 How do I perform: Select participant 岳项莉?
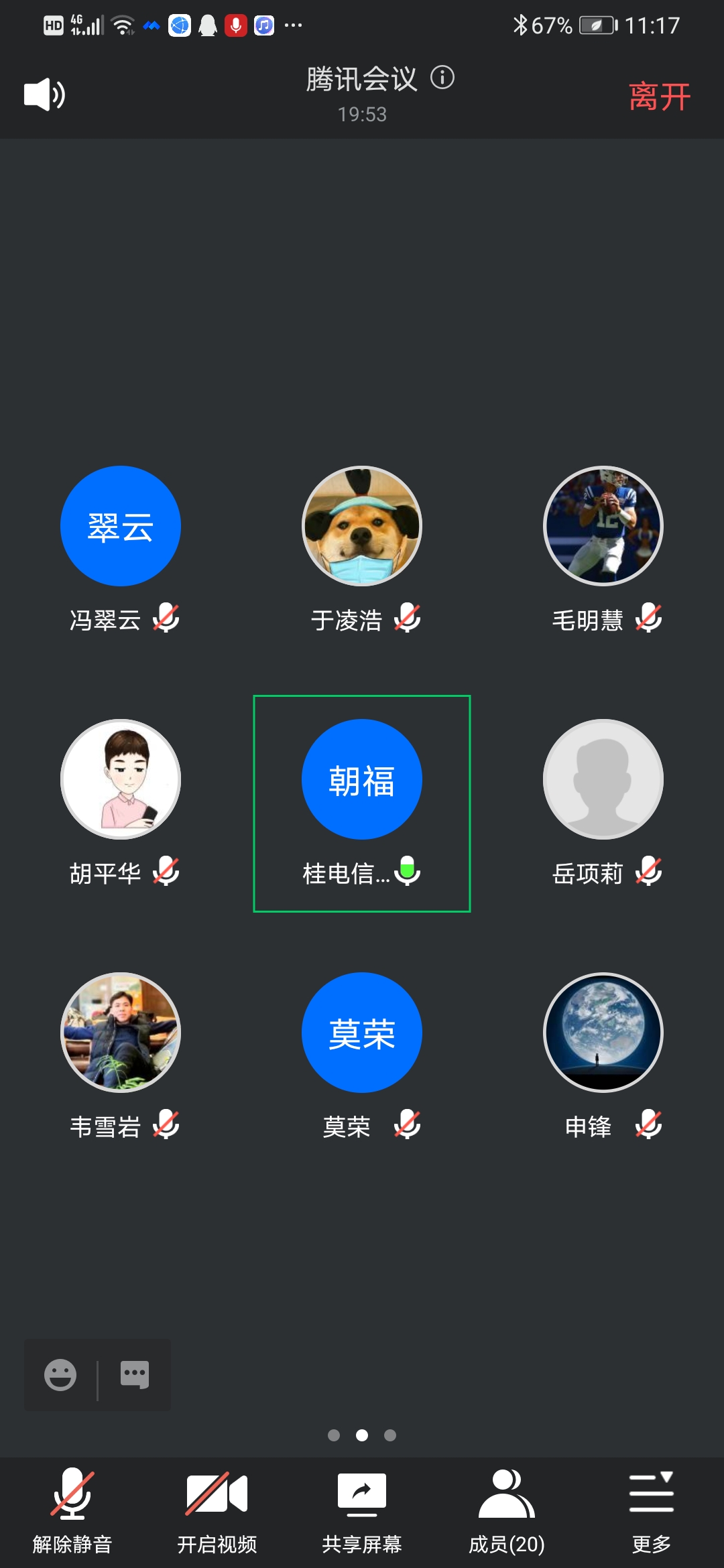[x=603, y=779]
